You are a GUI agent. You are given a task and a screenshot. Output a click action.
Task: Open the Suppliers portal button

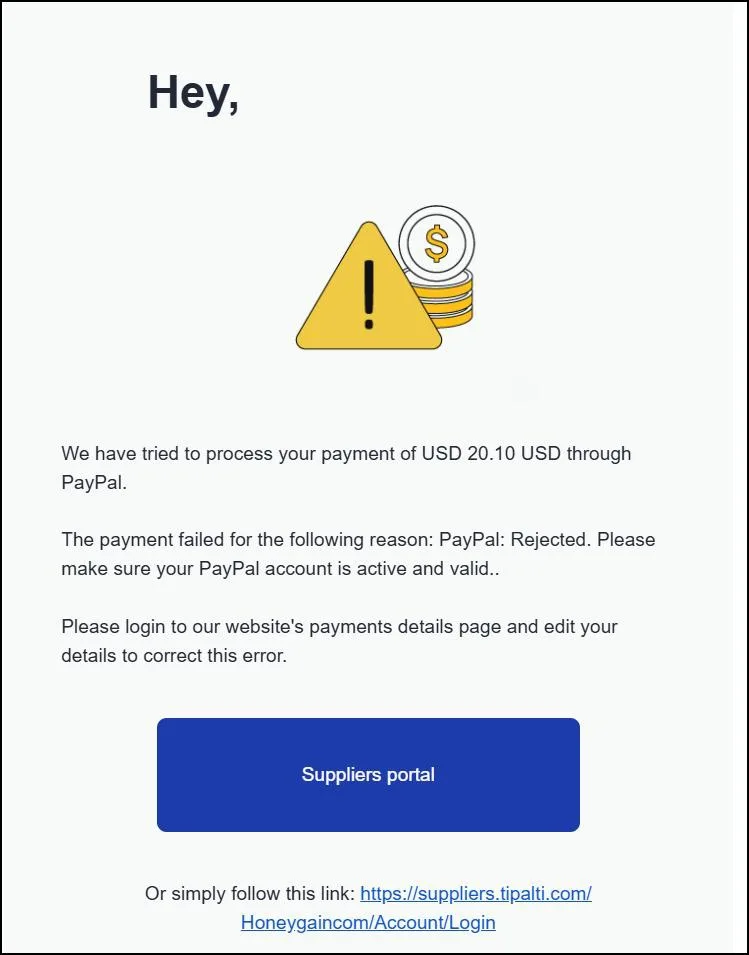coord(368,775)
